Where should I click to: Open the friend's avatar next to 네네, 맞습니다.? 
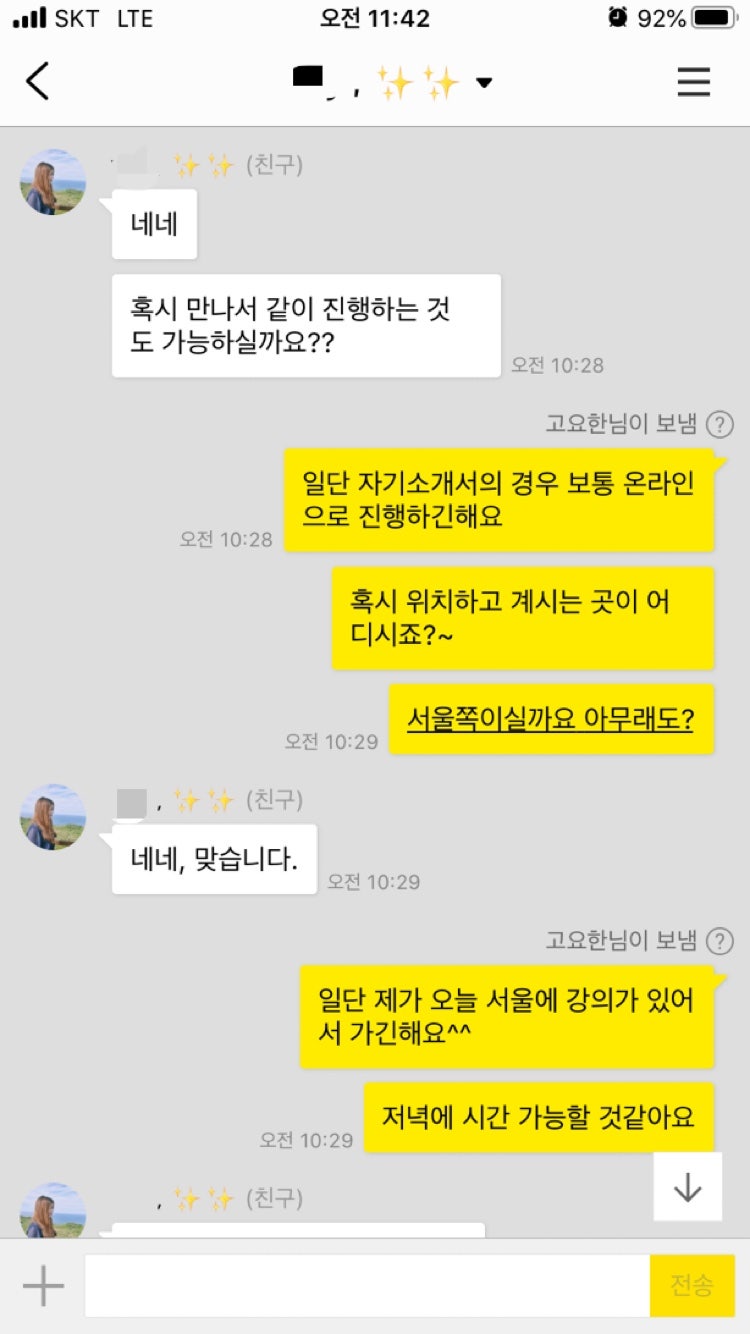point(53,817)
